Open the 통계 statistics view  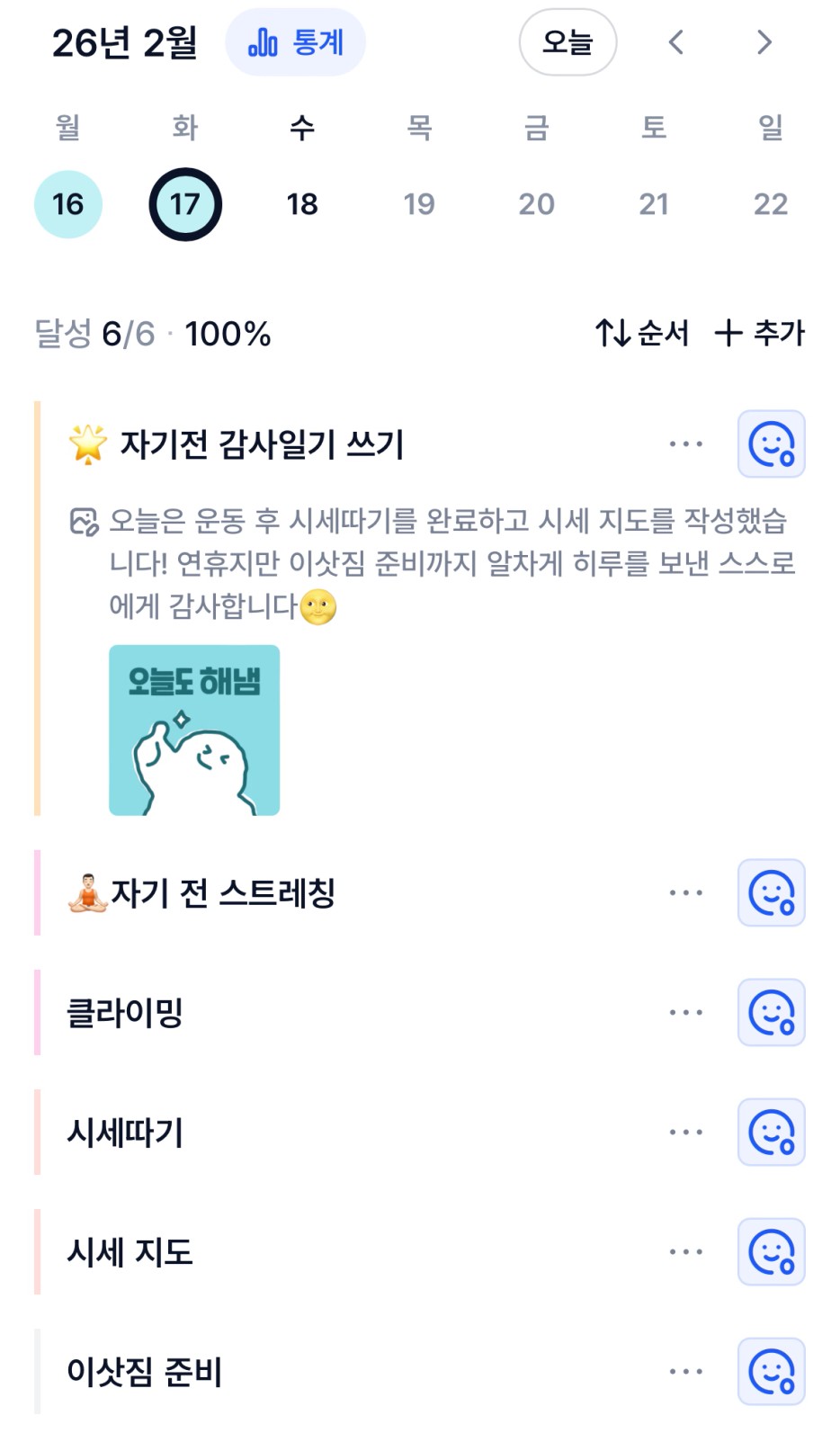point(295,42)
